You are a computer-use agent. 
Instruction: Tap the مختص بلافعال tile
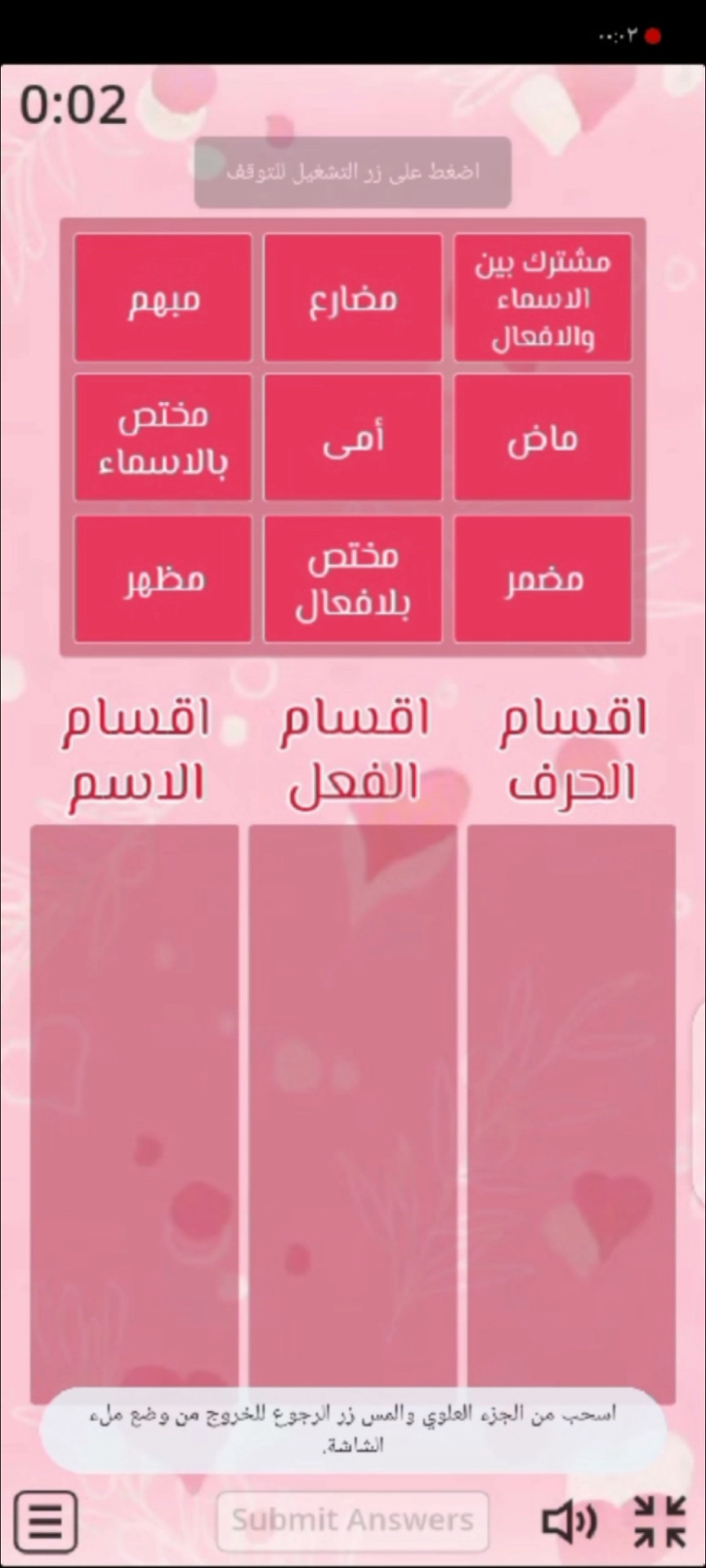[353, 579]
